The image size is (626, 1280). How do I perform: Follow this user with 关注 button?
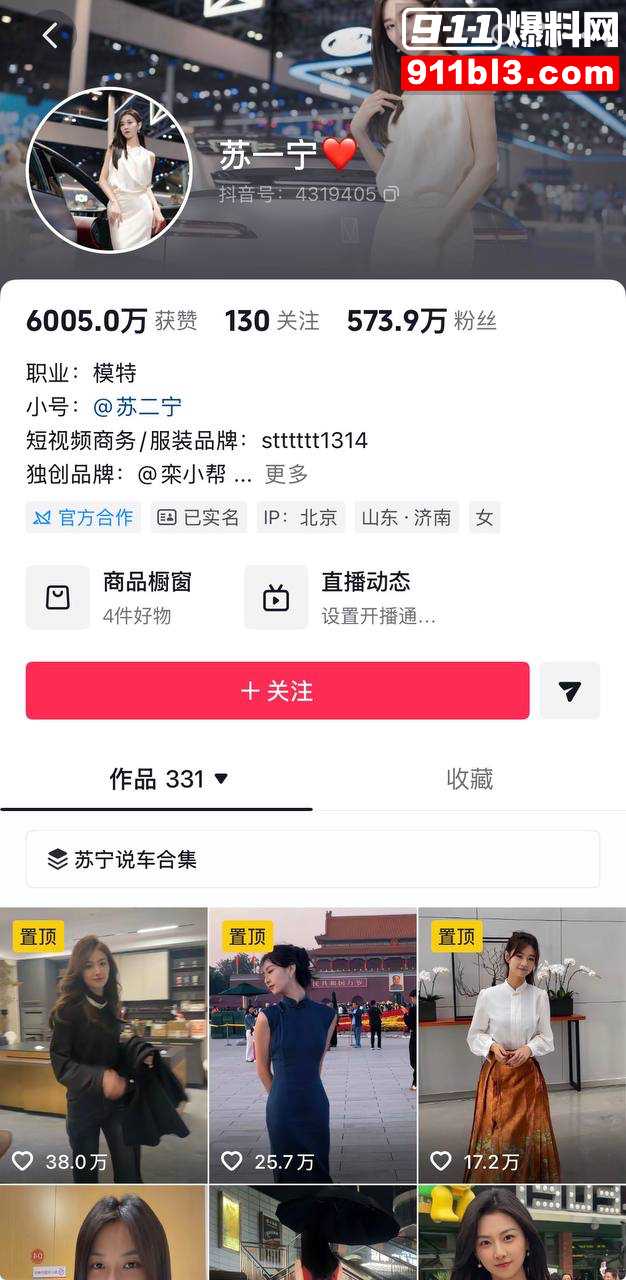click(277, 690)
